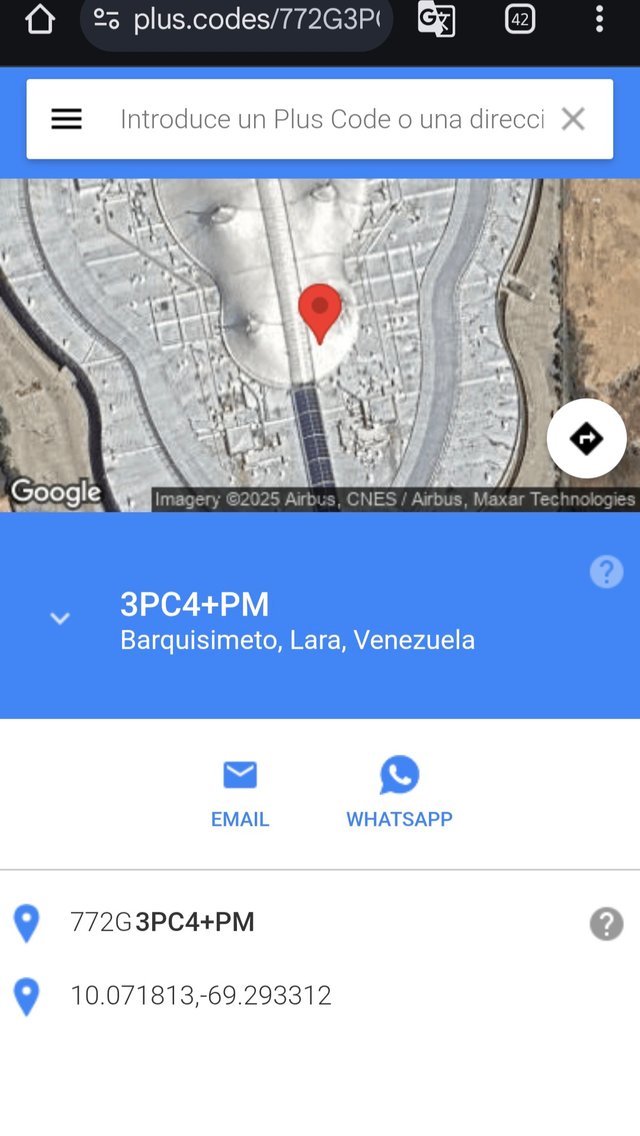640x1136 pixels.
Task: Expand the 3PC4+PM details chevron
Action: pyautogui.click(x=60, y=619)
